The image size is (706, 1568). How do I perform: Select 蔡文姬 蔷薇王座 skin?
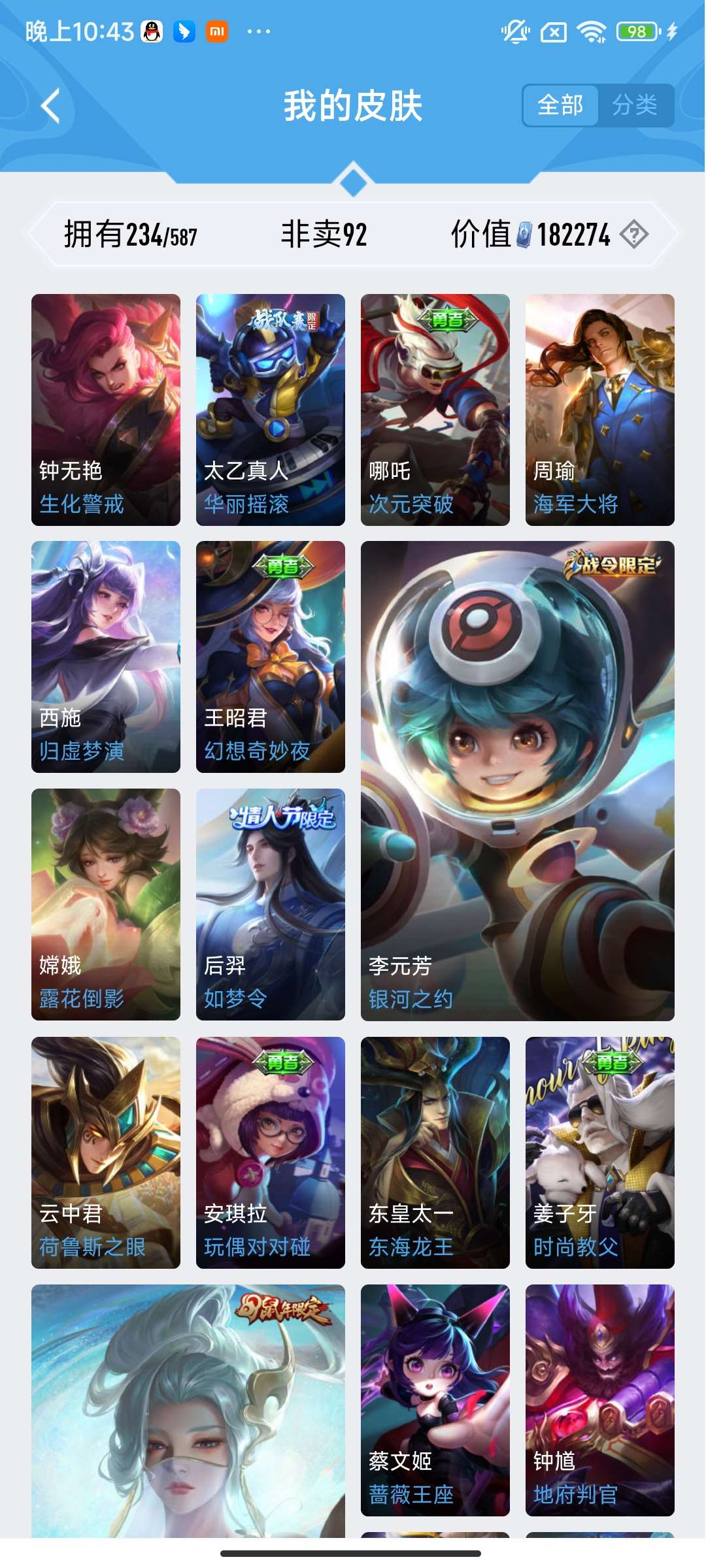[435, 1400]
